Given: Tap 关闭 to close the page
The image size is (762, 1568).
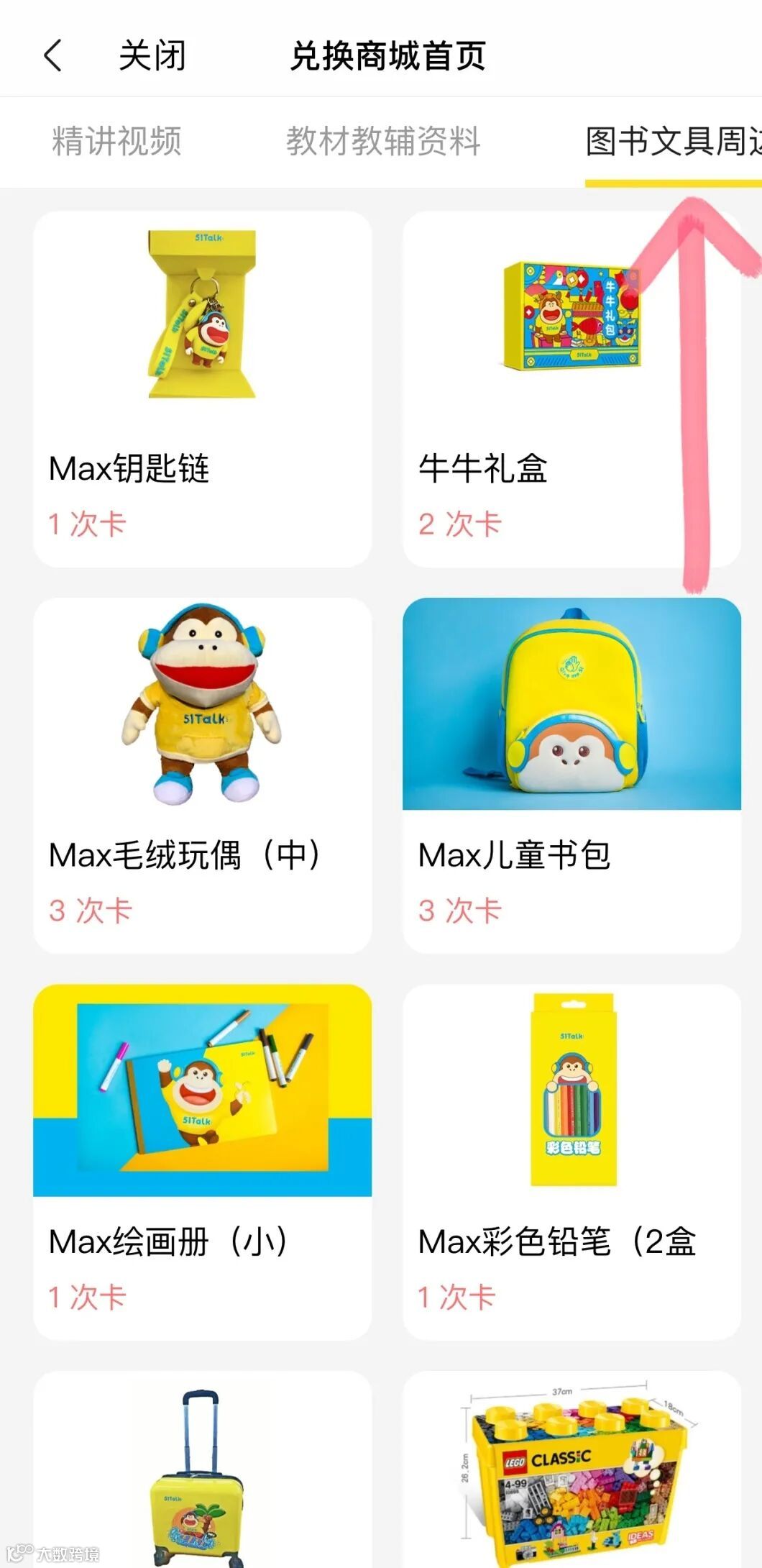Looking at the screenshot, I should click(152, 56).
